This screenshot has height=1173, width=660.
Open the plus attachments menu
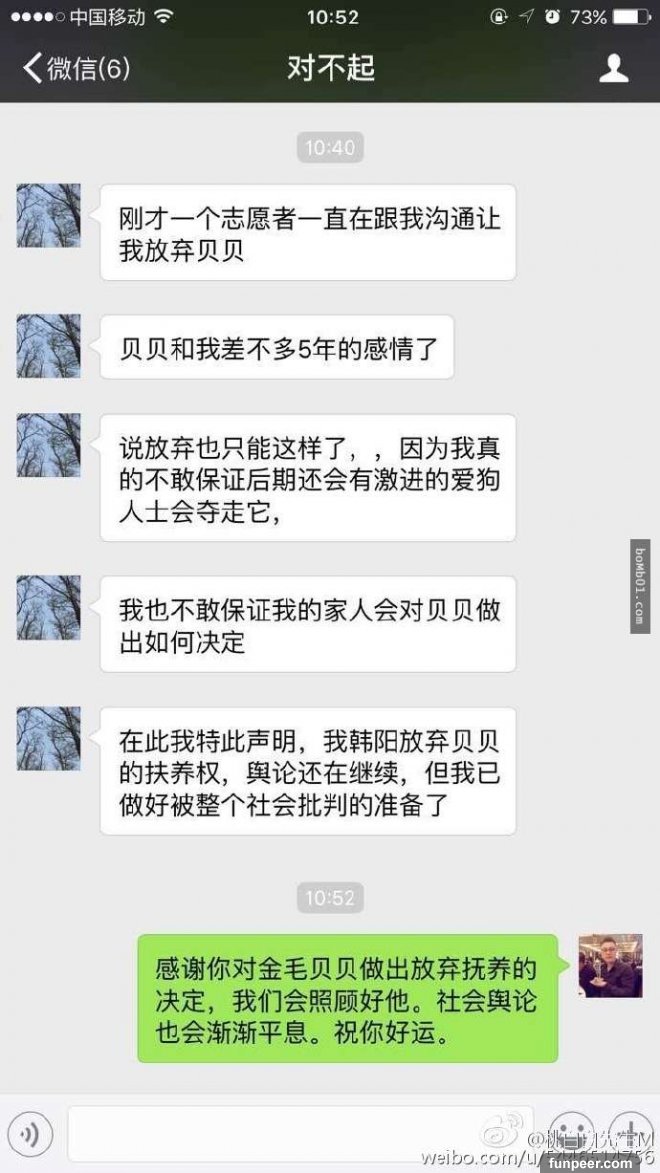point(630,1134)
